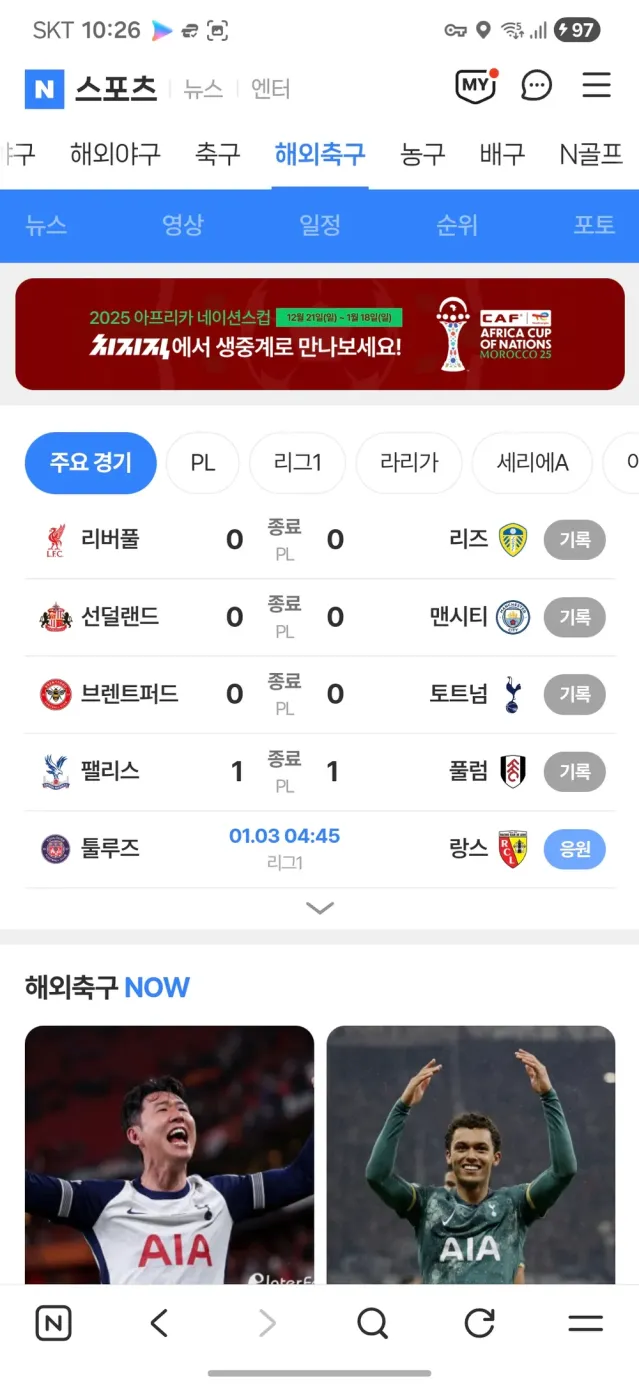The width and height of the screenshot is (639, 1385).
Task: View 기록 for 팰리스 vs 풀럼
Action: click(x=574, y=772)
